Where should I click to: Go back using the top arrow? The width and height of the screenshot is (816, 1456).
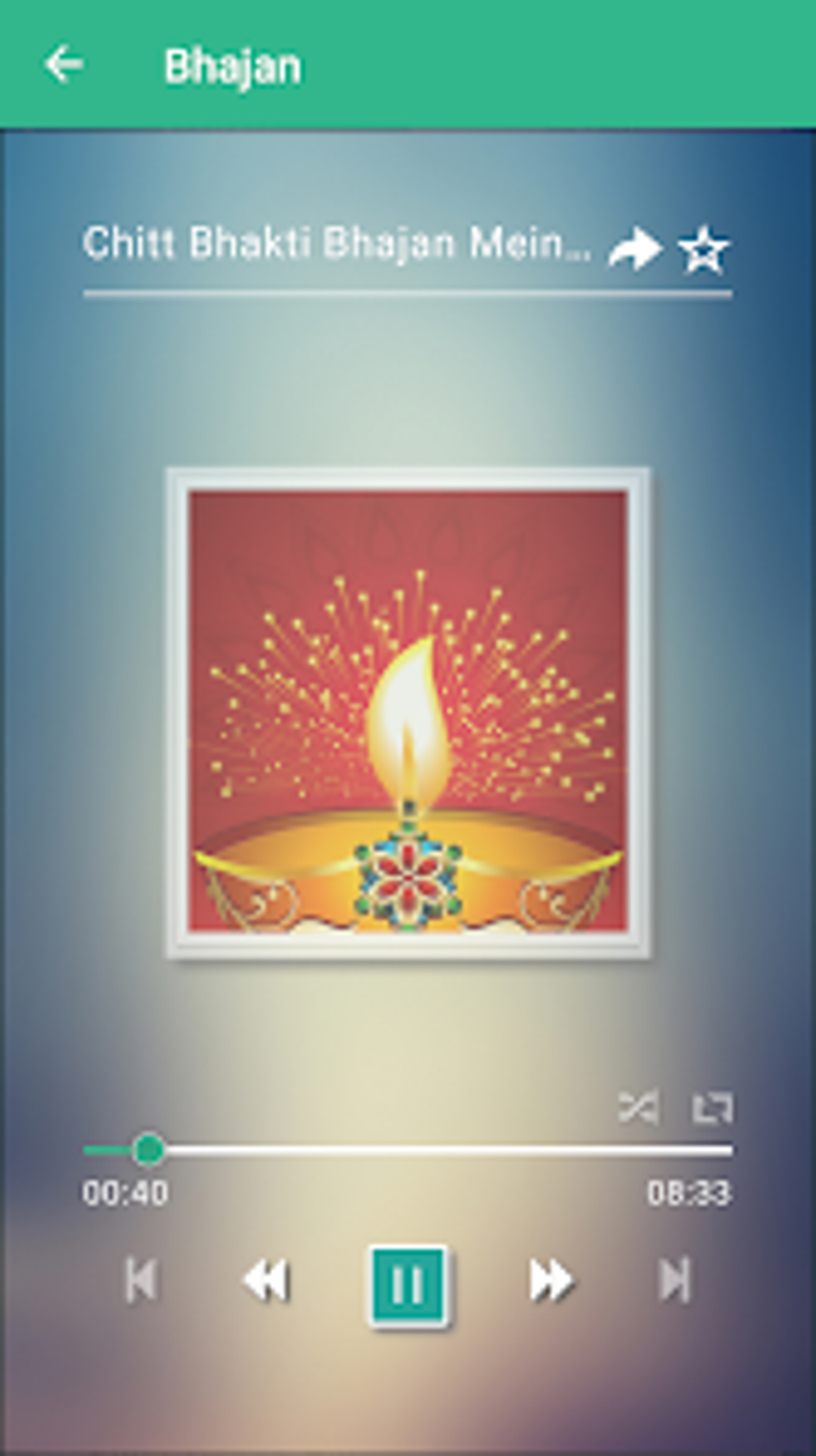click(64, 65)
